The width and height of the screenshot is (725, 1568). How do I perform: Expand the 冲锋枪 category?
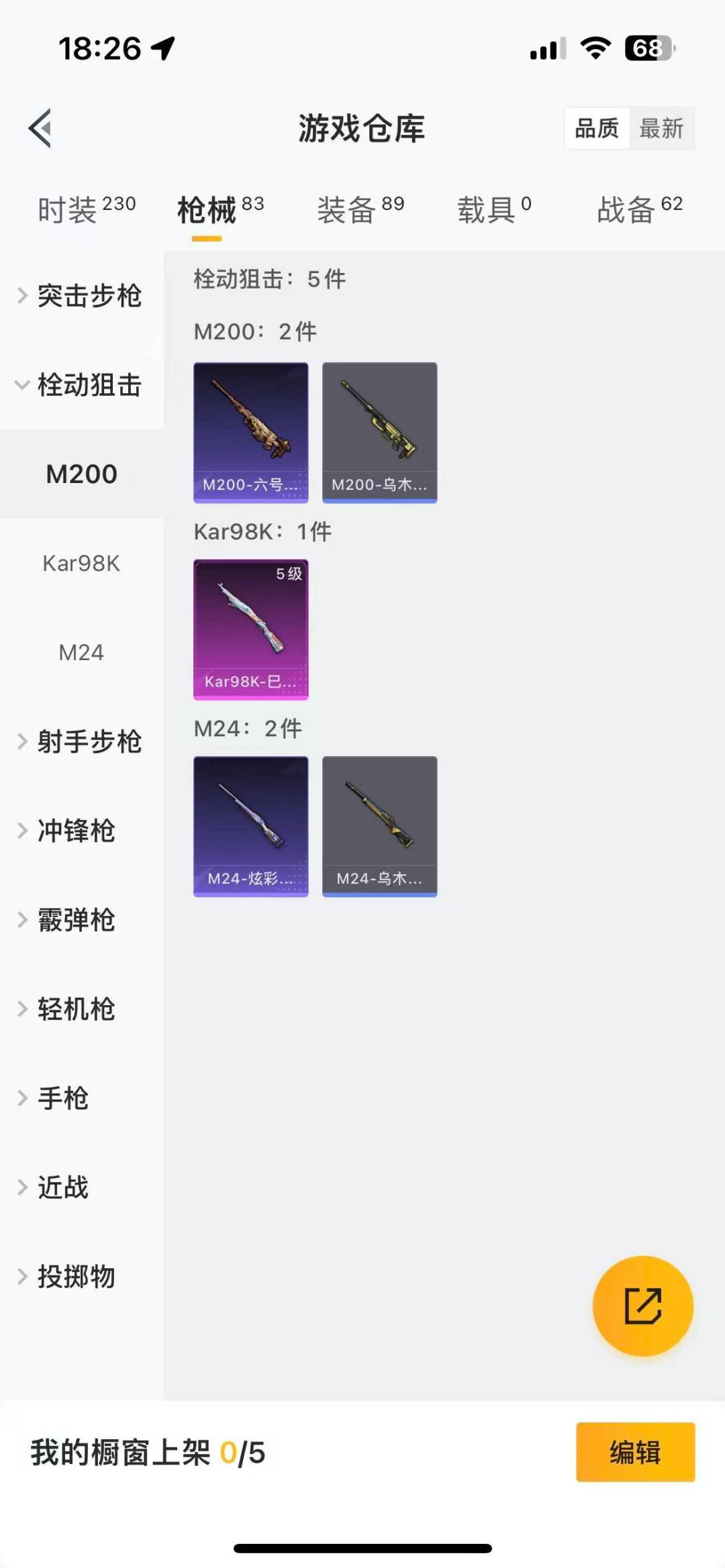(x=75, y=831)
